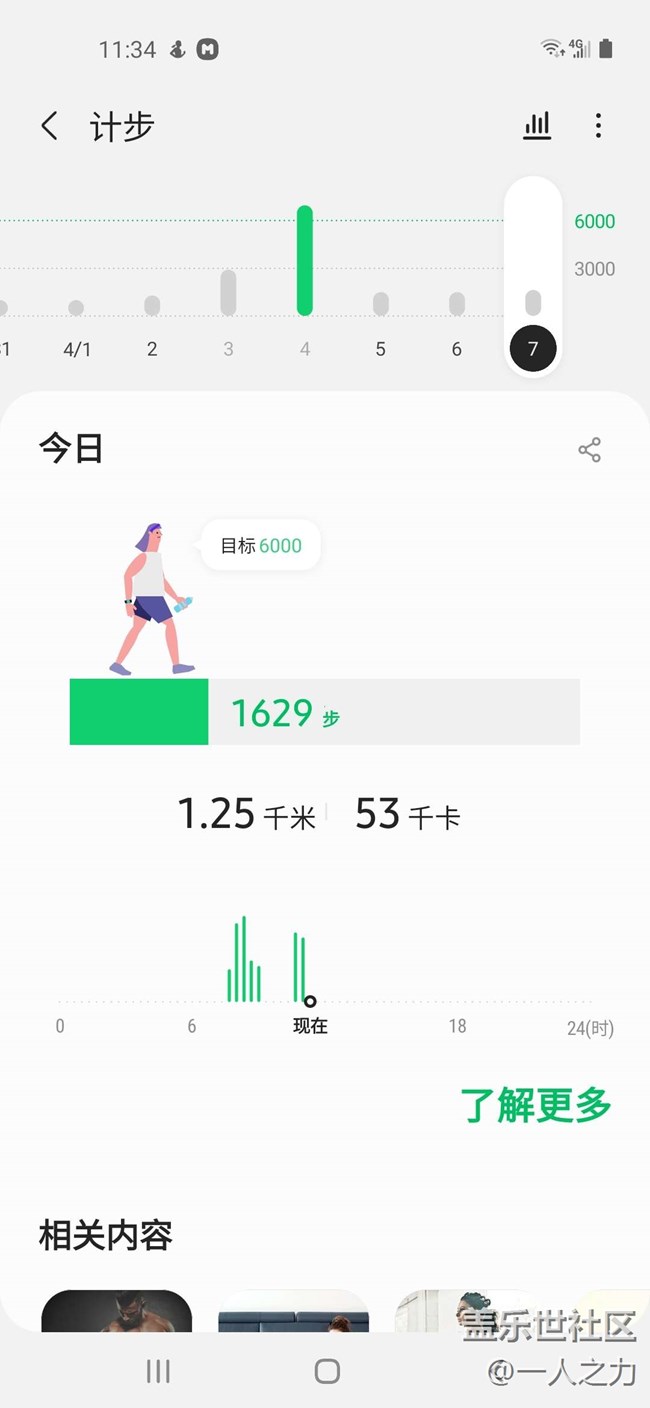Open the step trends chart icon
The width and height of the screenshot is (650, 1408).
[x=537, y=126]
